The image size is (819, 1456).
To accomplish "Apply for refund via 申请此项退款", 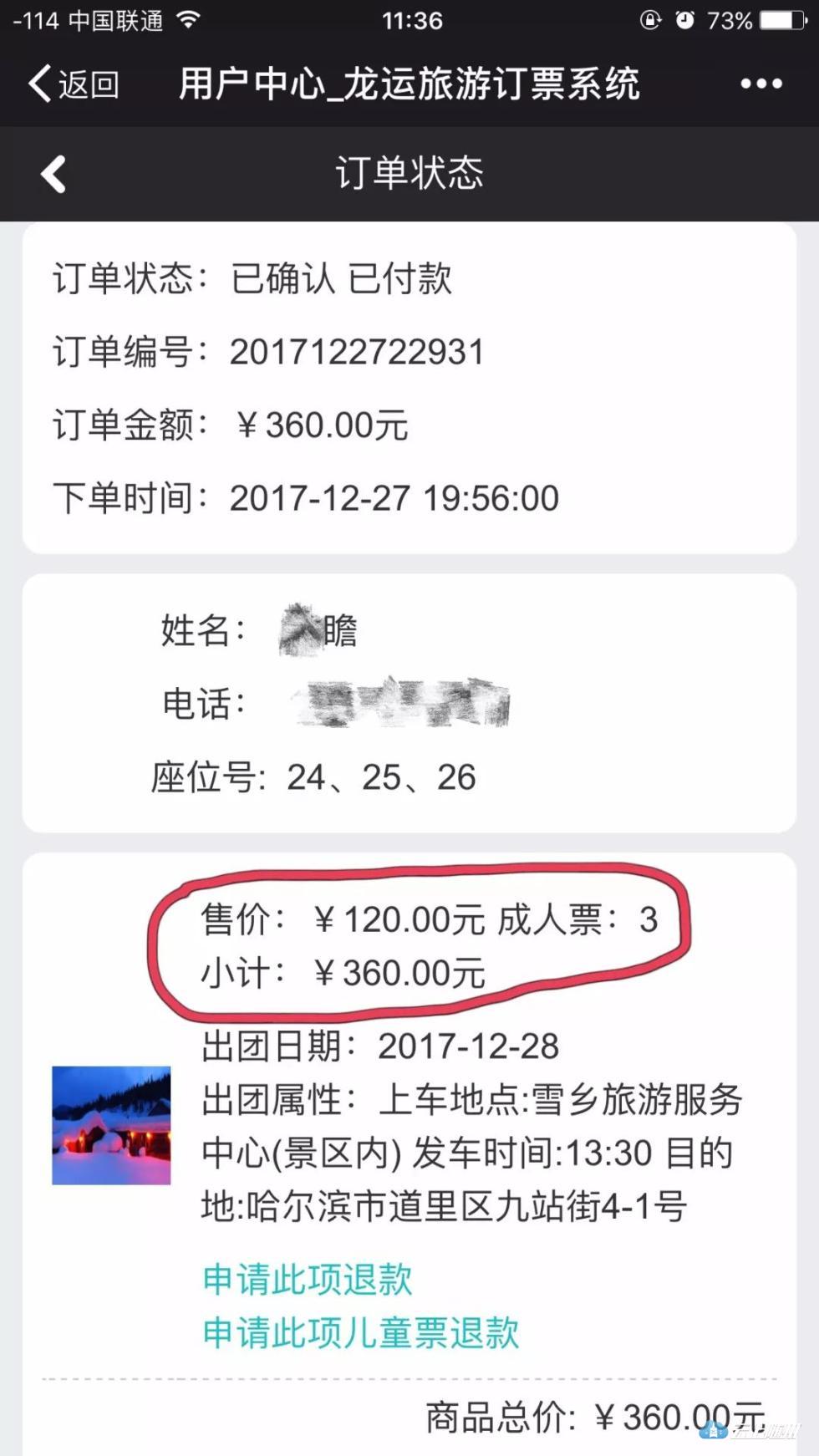I will coord(308,1280).
